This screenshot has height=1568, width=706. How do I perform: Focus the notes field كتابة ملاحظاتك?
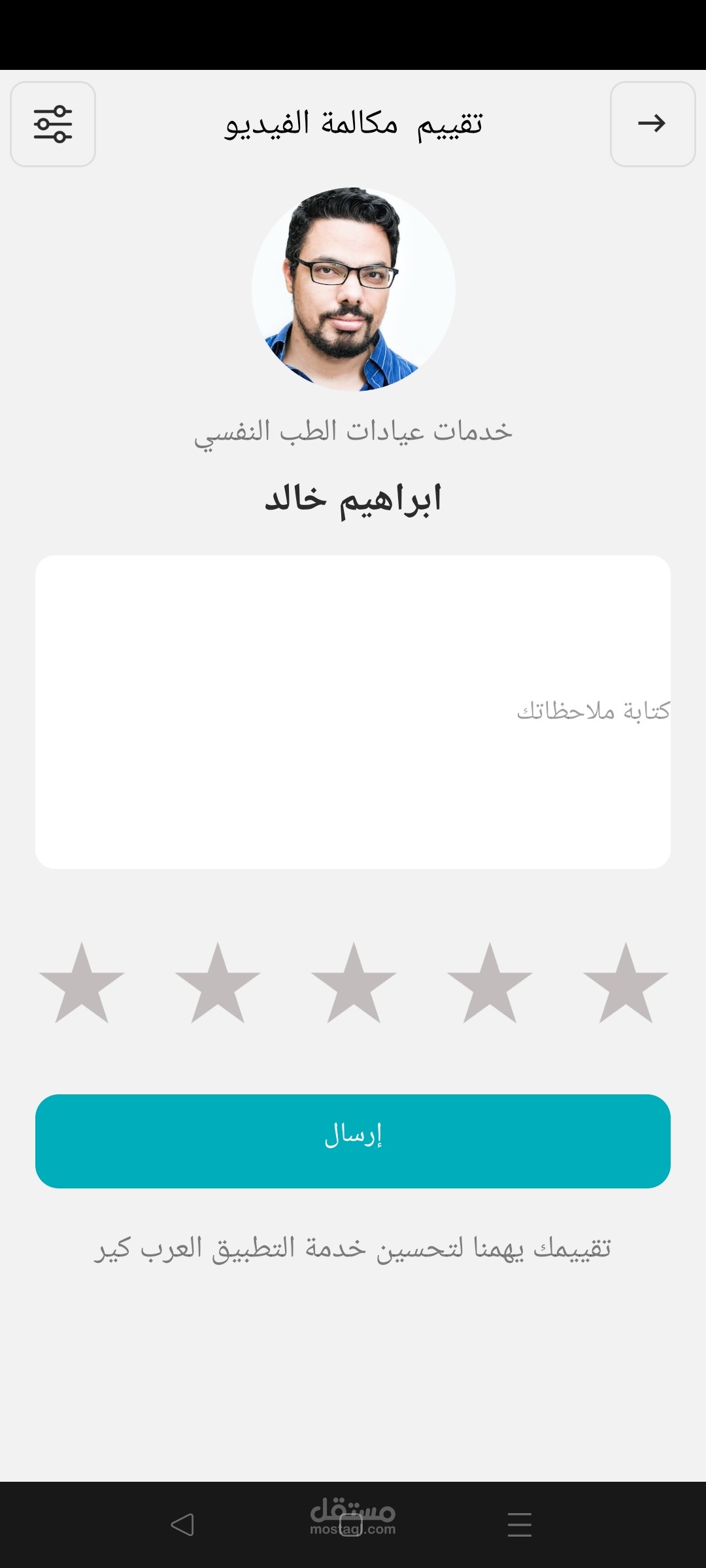coord(353,711)
